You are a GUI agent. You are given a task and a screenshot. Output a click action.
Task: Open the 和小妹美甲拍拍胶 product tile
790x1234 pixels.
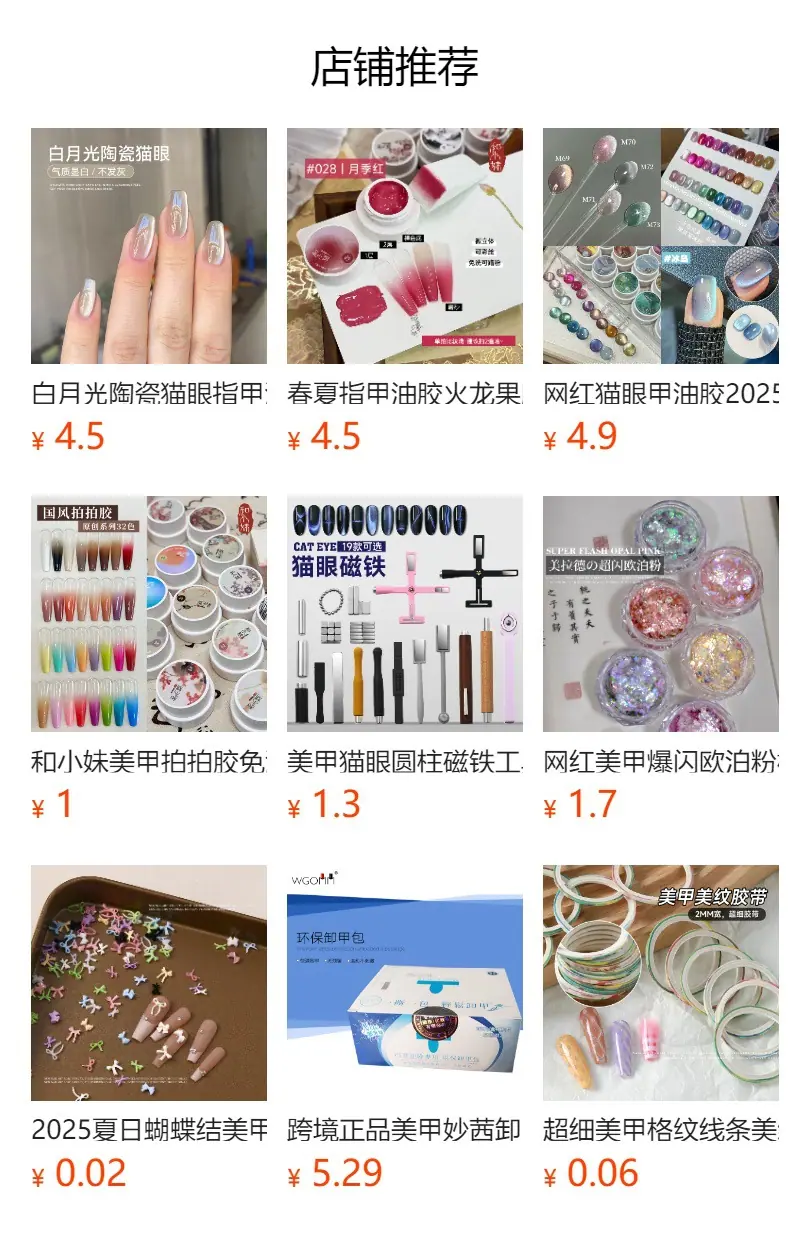click(149, 659)
